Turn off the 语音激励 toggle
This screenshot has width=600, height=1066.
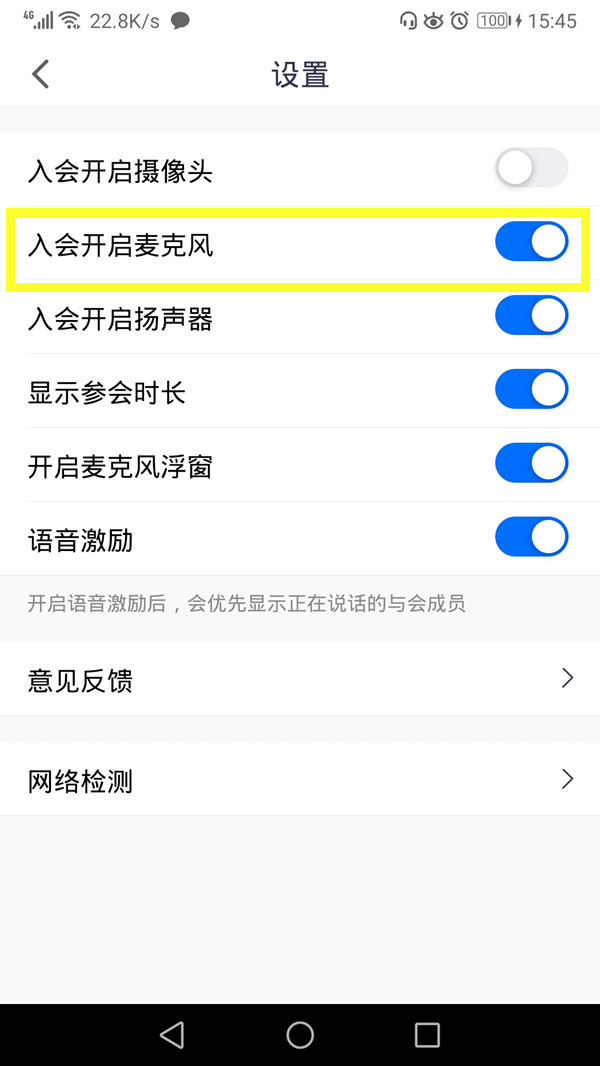531,538
